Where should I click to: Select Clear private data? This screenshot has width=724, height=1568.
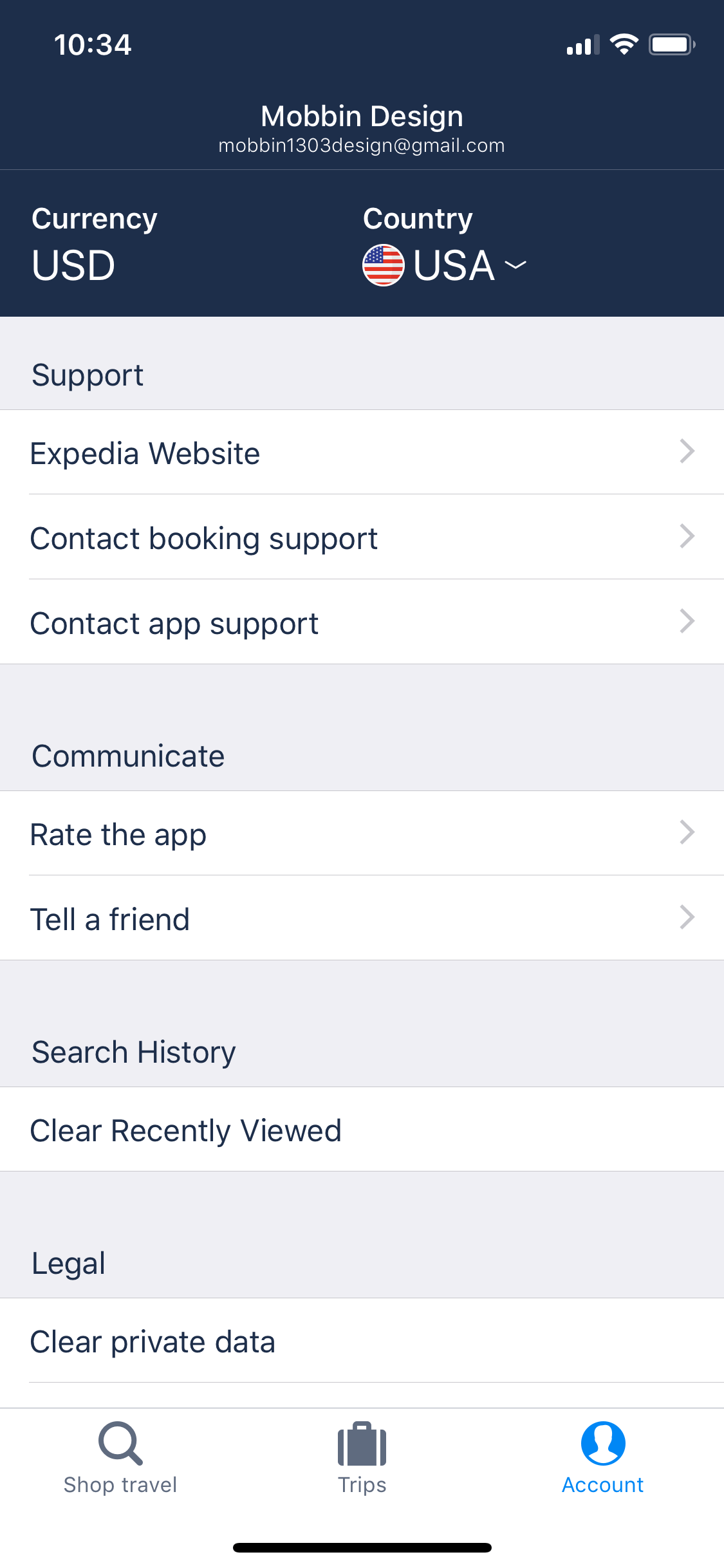[x=362, y=1341]
